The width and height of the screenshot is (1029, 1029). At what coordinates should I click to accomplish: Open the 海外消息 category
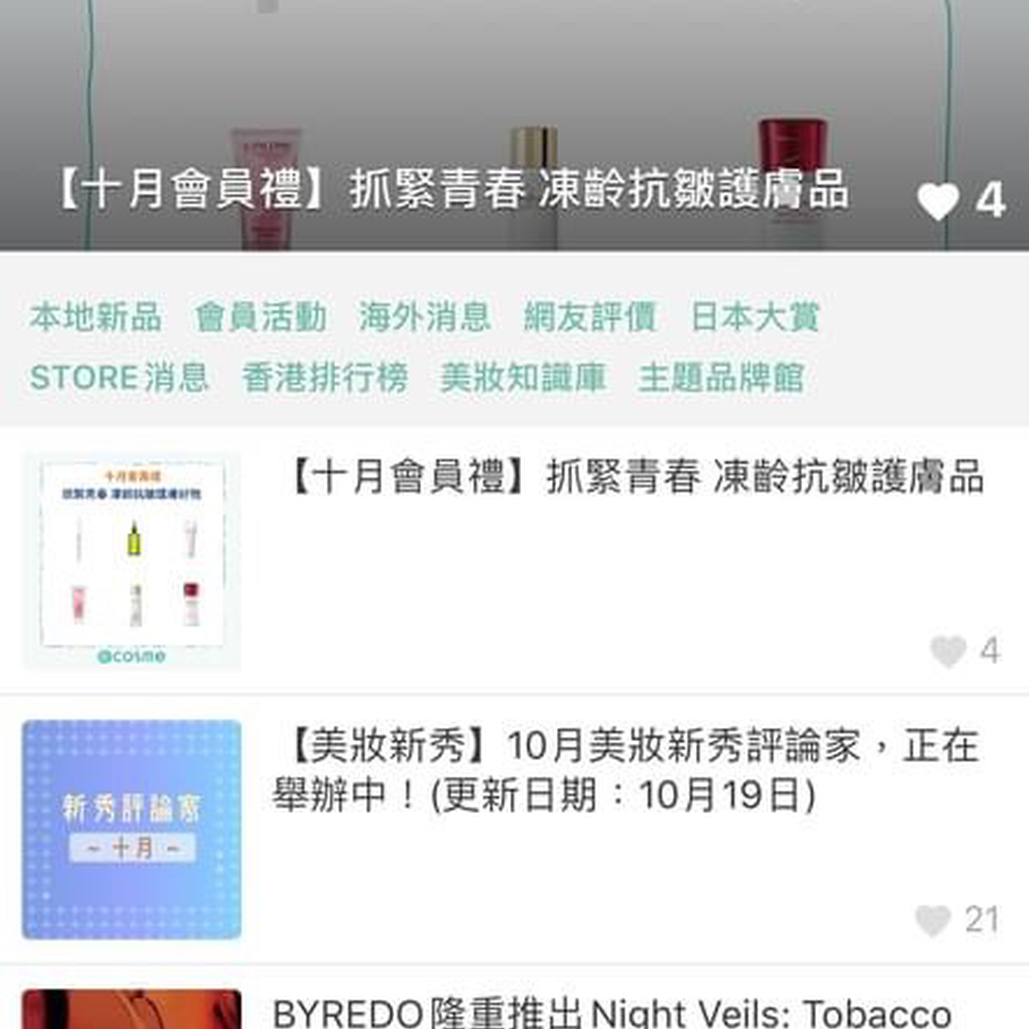tap(424, 318)
